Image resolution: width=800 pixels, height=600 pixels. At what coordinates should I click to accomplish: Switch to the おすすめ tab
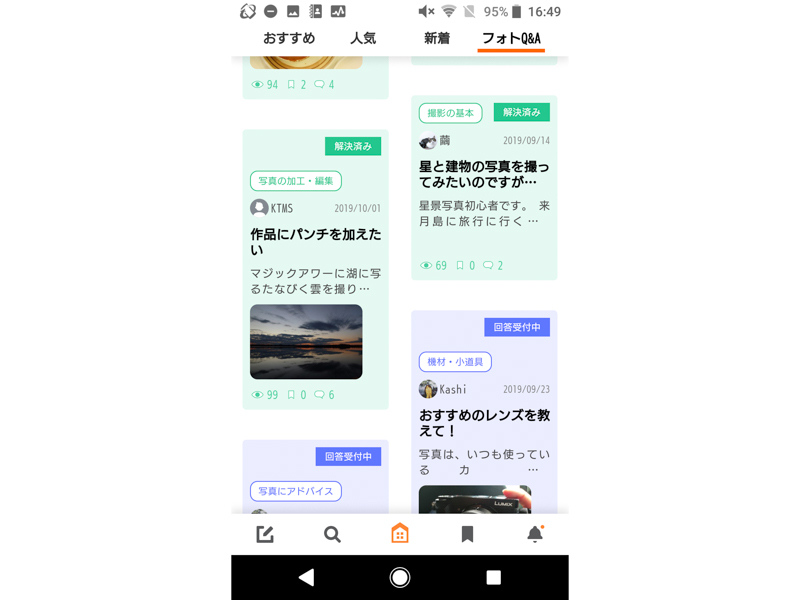click(289, 38)
